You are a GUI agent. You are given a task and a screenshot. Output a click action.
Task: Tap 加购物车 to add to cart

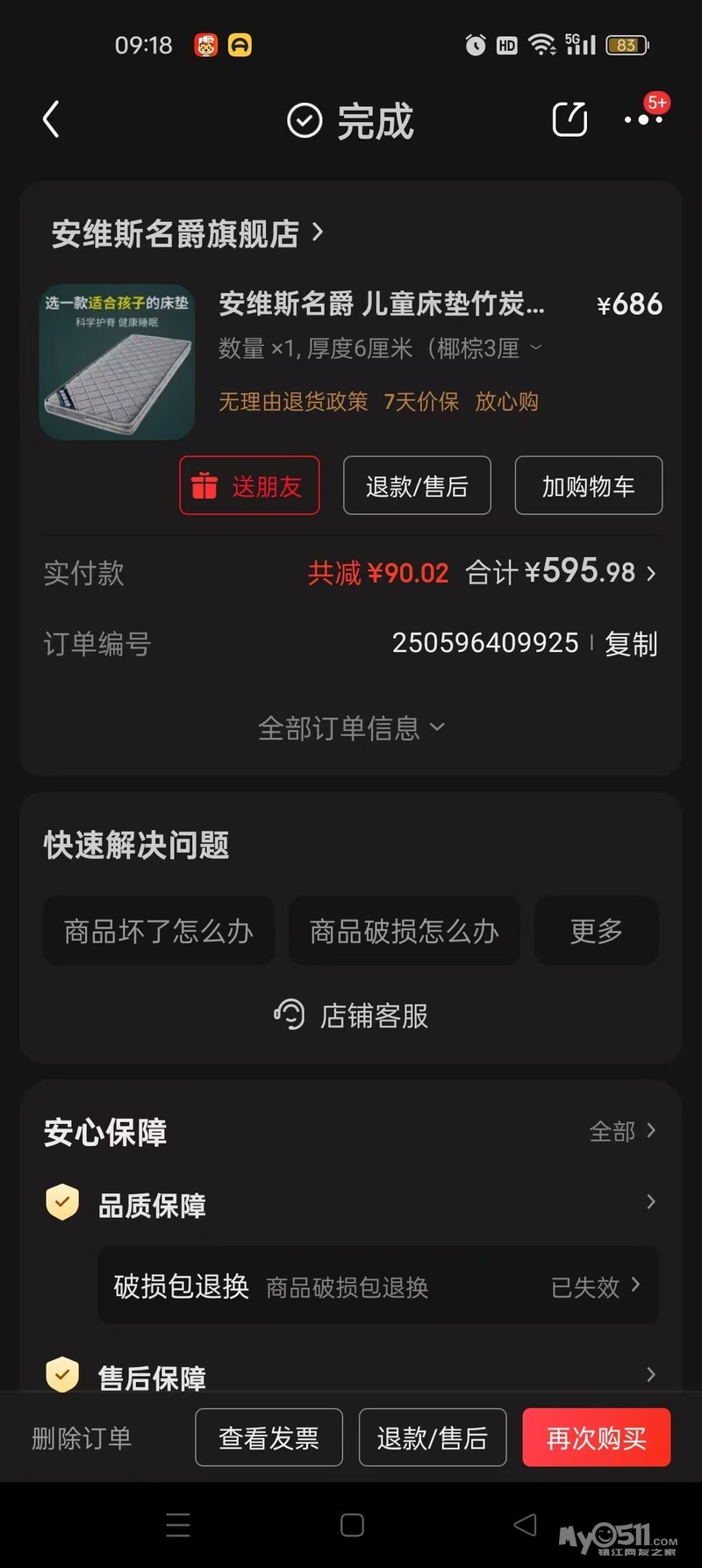tap(588, 486)
